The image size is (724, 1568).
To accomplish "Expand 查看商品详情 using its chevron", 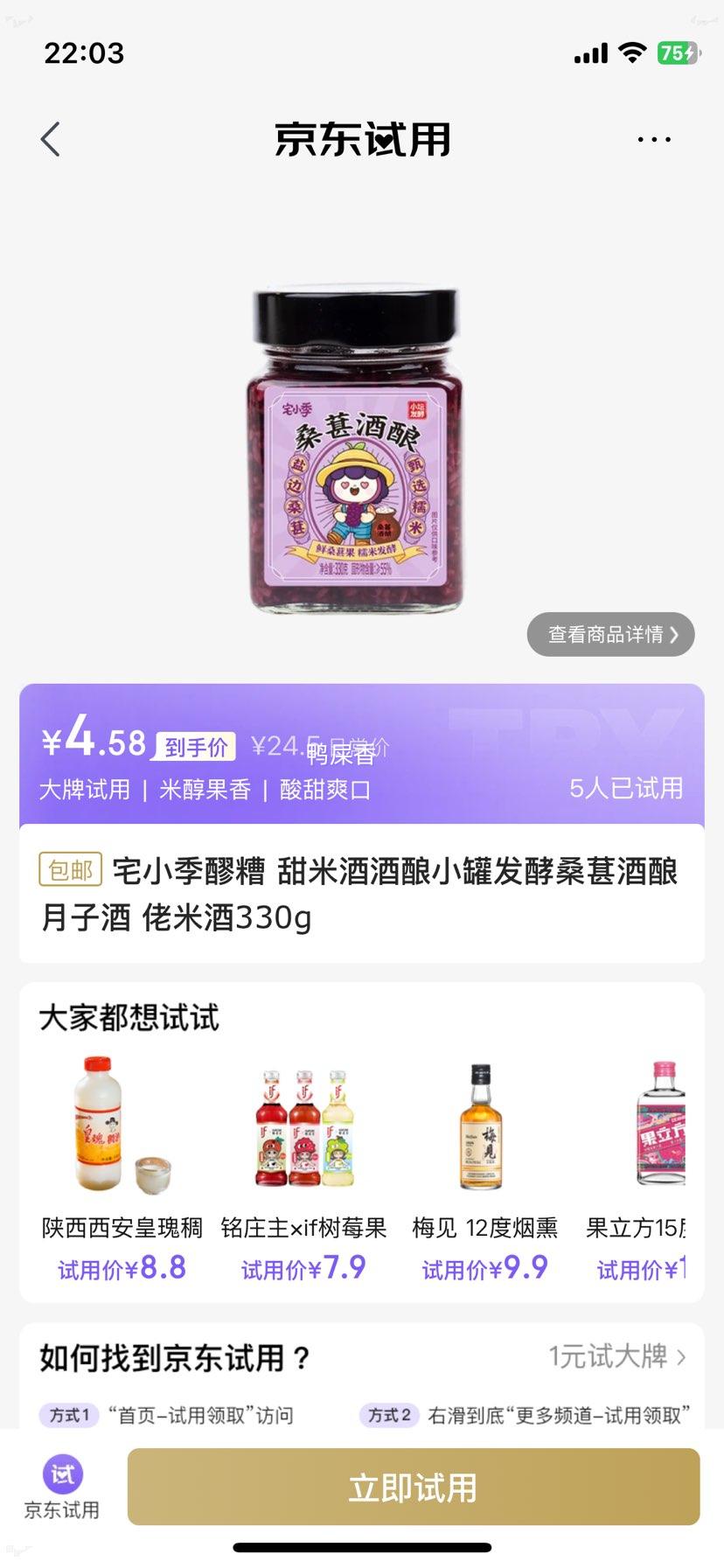I will coord(673,635).
